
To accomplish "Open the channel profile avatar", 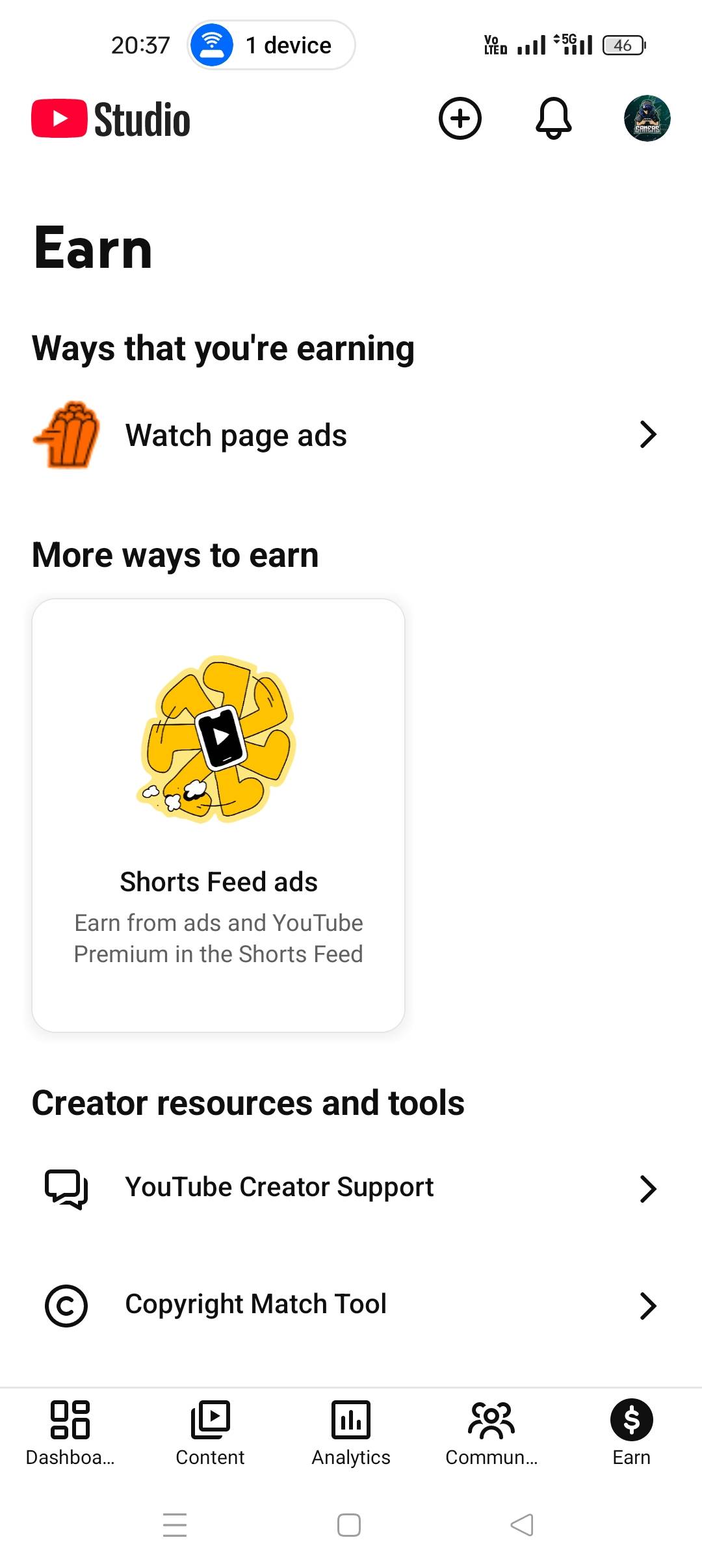I will point(647,118).
